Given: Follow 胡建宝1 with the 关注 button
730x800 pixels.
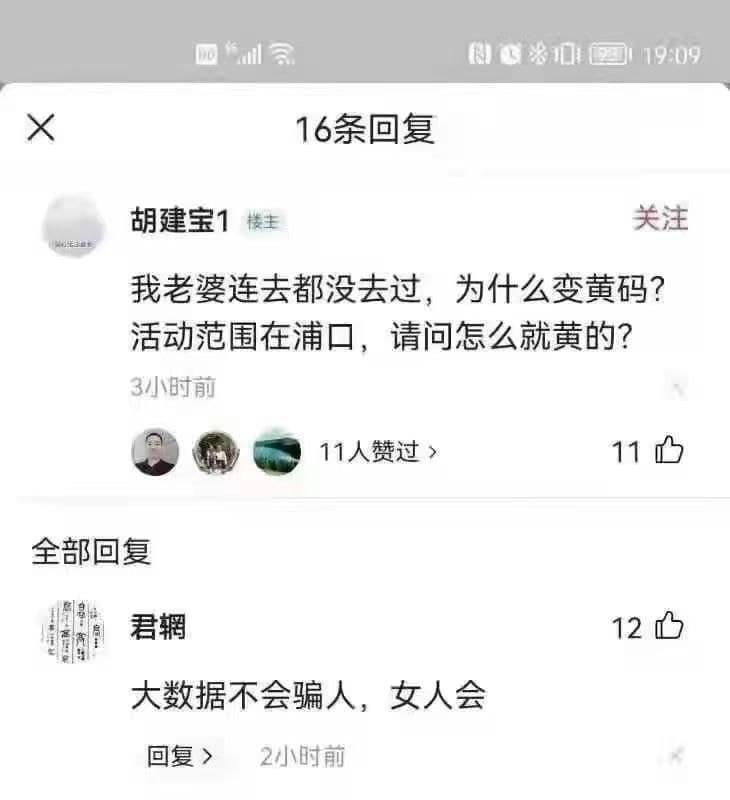Looking at the screenshot, I should point(660,218).
